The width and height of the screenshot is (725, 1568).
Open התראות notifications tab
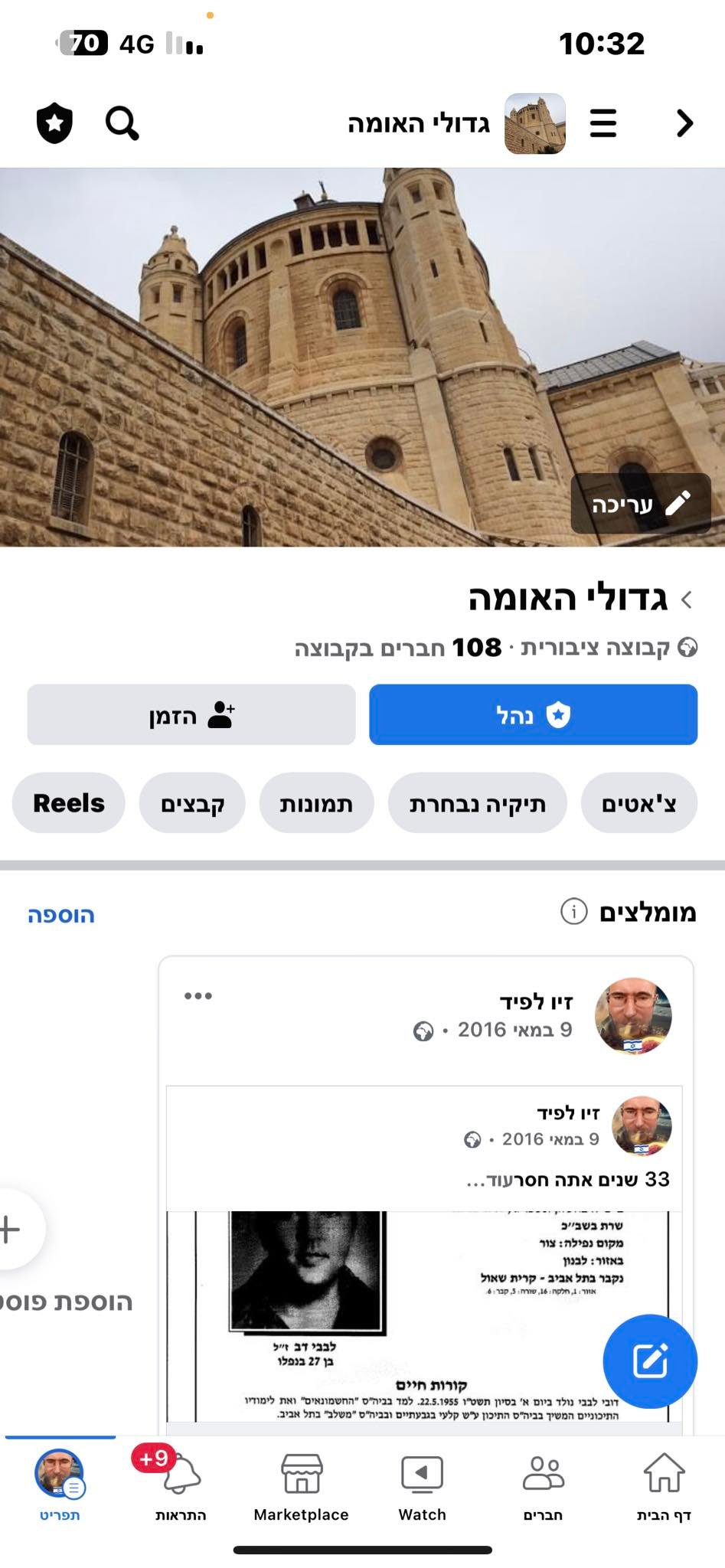click(181, 1485)
